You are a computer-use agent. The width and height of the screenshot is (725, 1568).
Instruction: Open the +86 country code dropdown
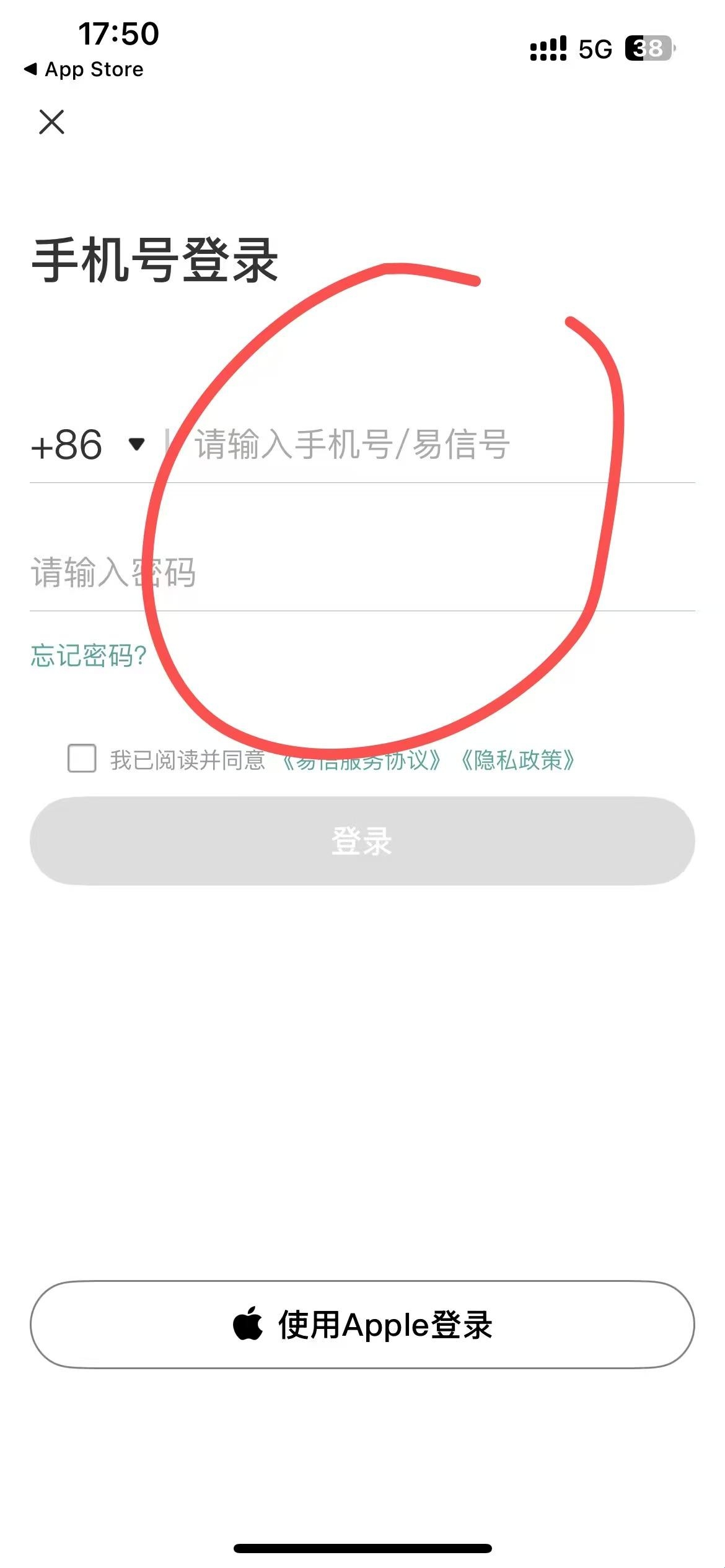click(87, 445)
